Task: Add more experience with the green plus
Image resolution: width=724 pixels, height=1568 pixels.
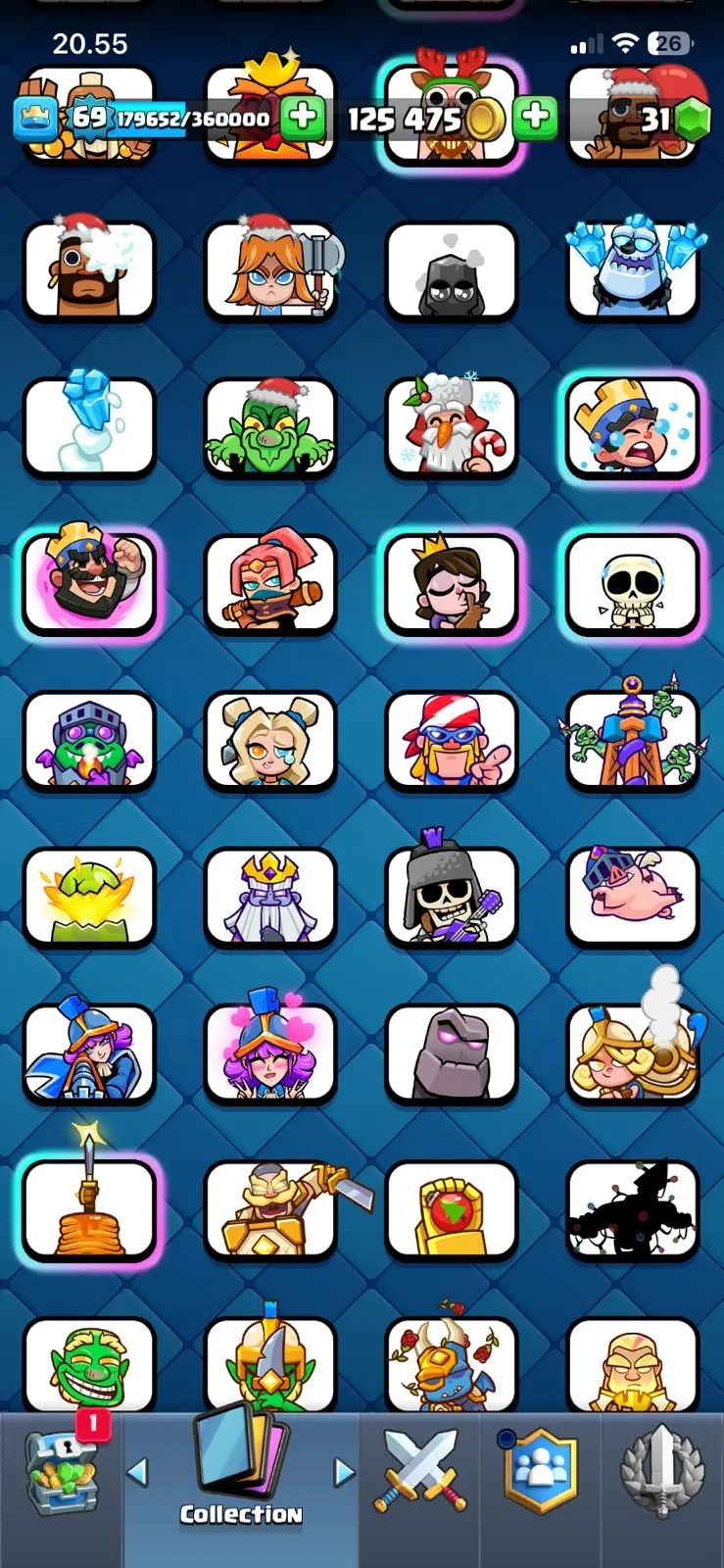Action: (303, 118)
